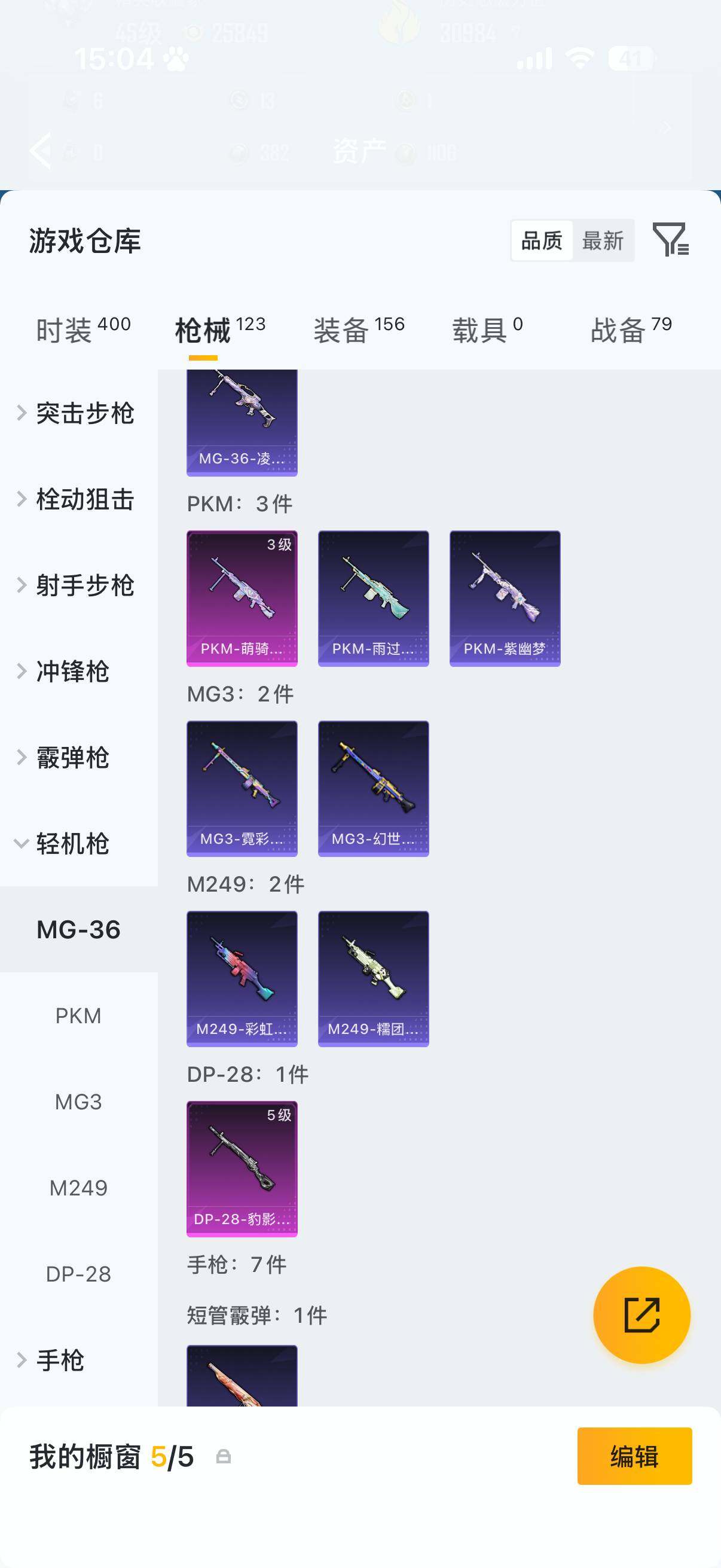Tap the PKM-紫幽梦 skin thumbnail
The width and height of the screenshot is (721, 1568).
[x=505, y=597]
